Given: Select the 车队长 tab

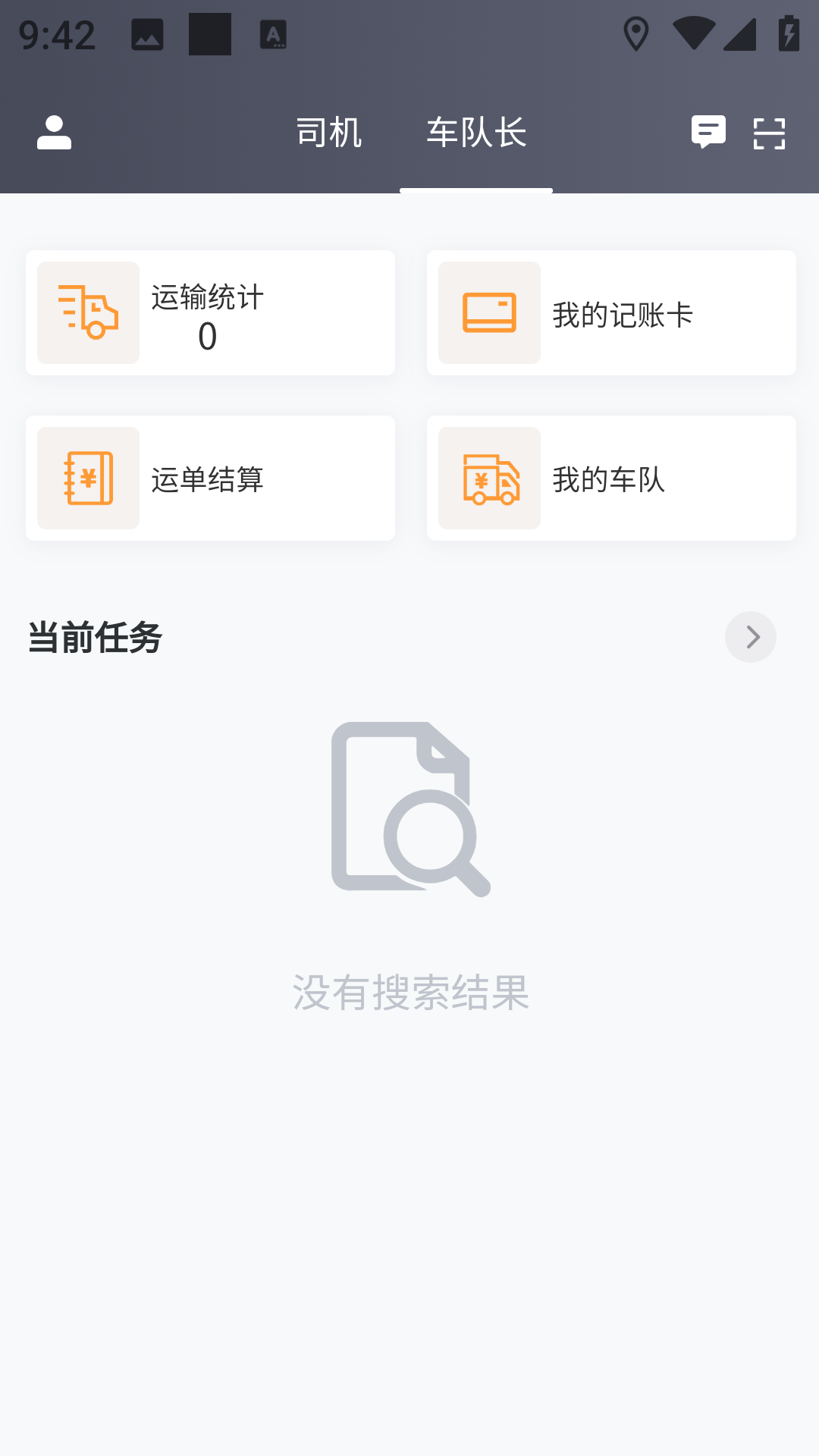Looking at the screenshot, I should 476,133.
